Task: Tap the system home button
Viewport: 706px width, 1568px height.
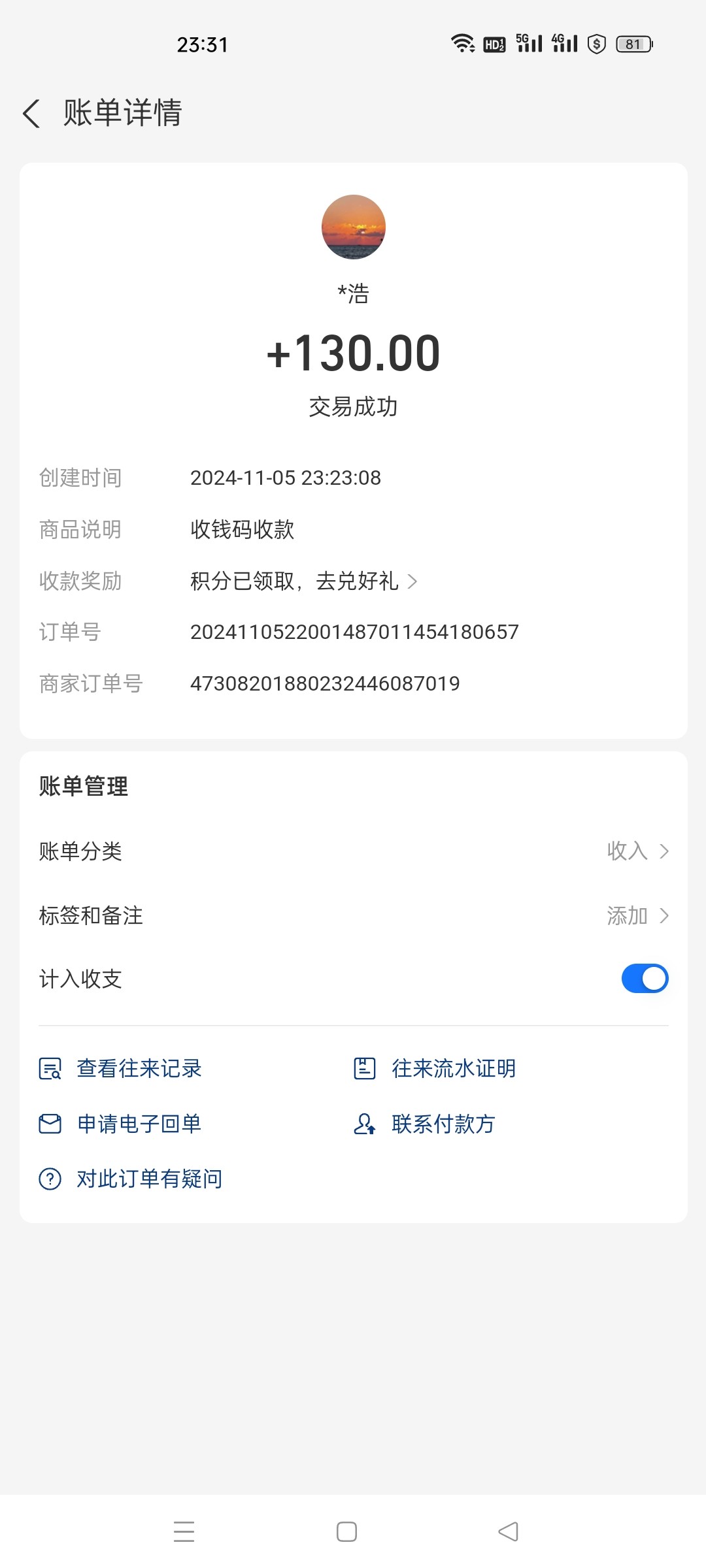Action: [x=346, y=1531]
